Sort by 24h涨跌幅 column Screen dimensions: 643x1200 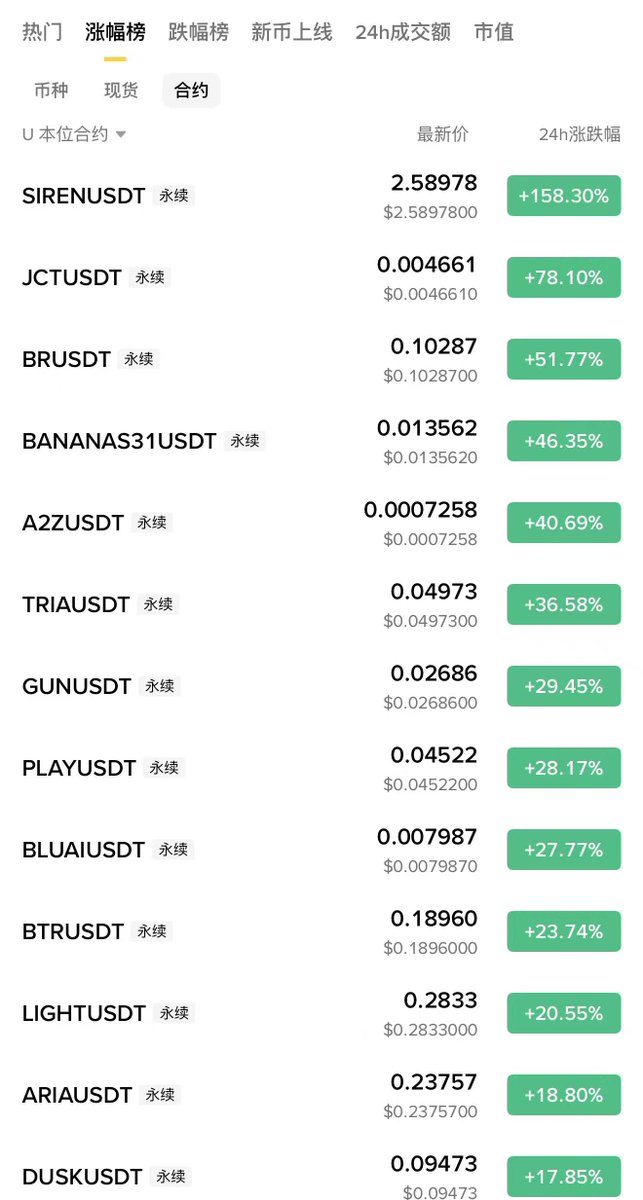[x=579, y=134]
